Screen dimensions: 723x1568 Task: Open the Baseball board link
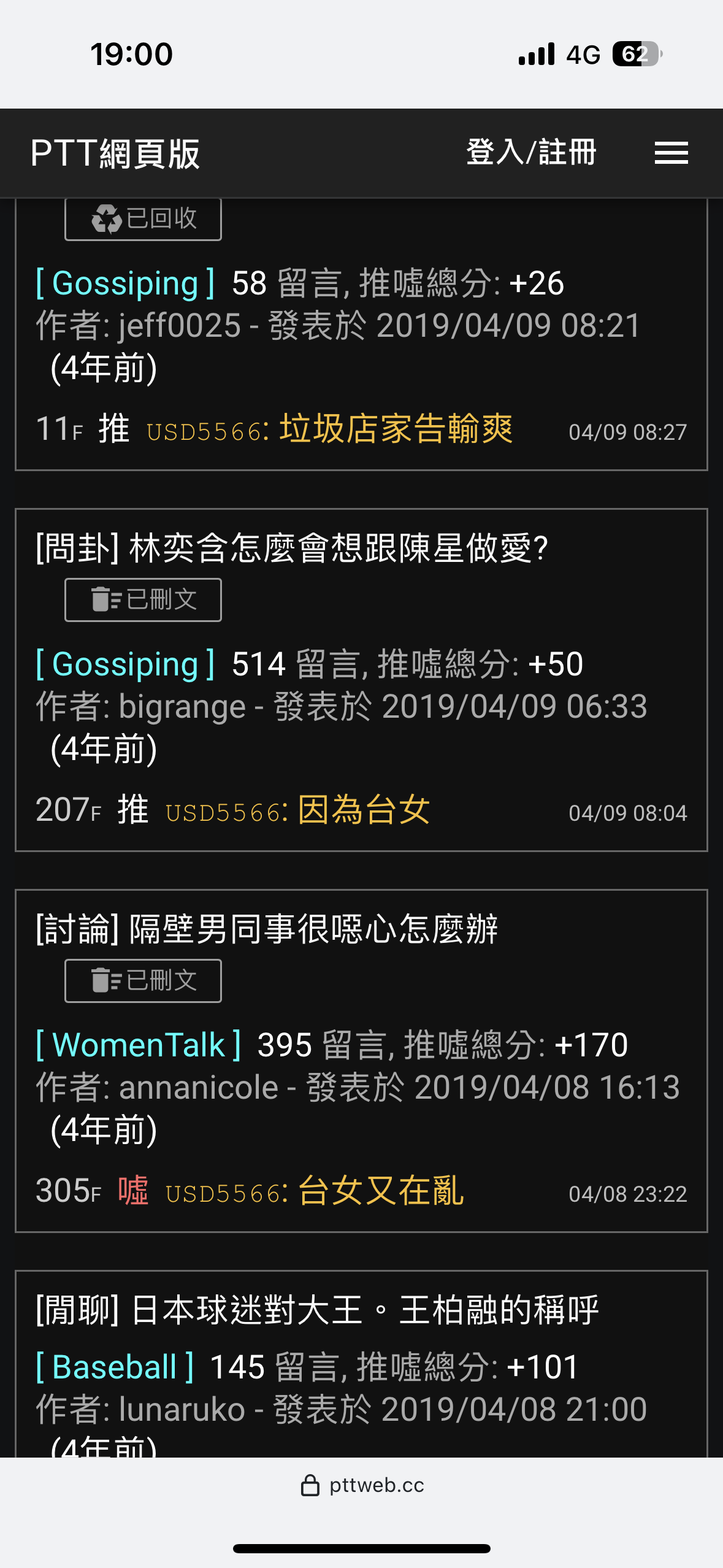115,1367
